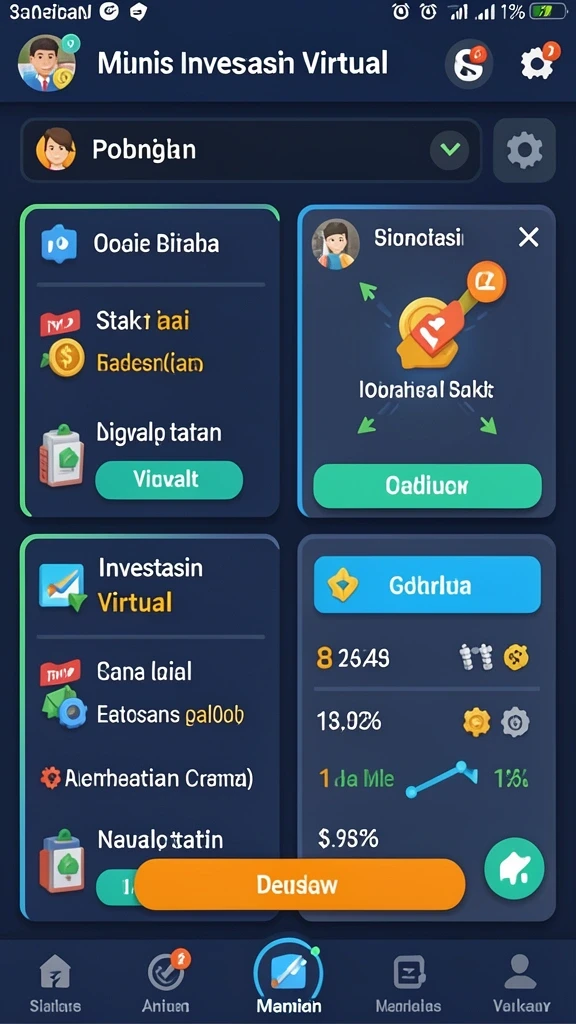Select the Manian tab
The width and height of the screenshot is (576, 1024).
tap(288, 980)
